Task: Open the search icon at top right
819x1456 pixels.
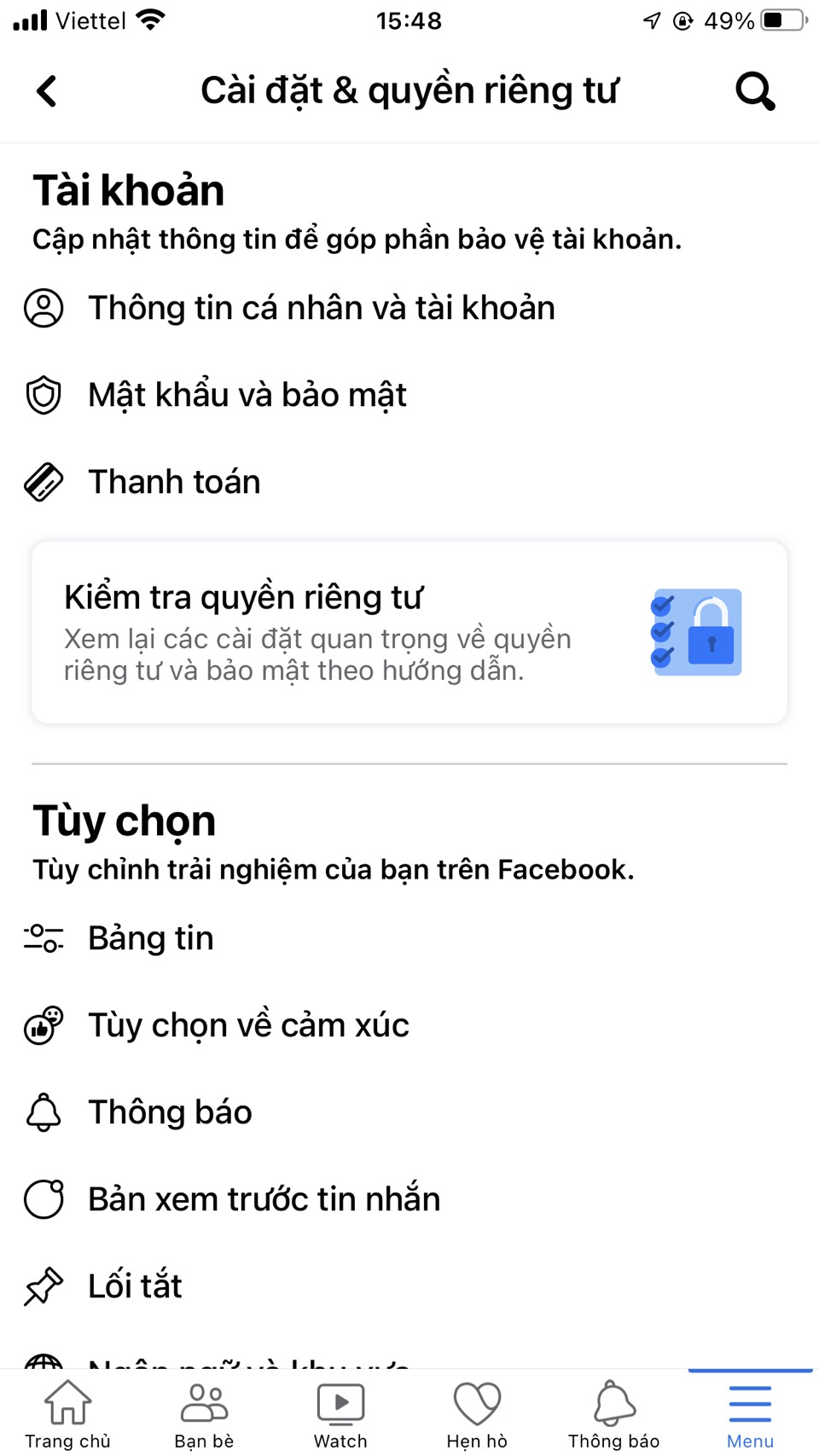Action: pos(754,90)
